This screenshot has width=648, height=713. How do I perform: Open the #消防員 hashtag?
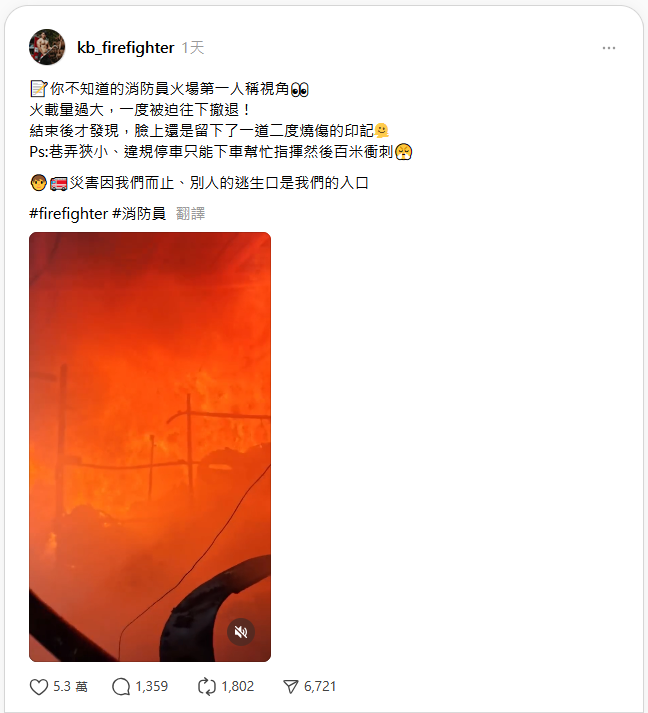point(138,213)
